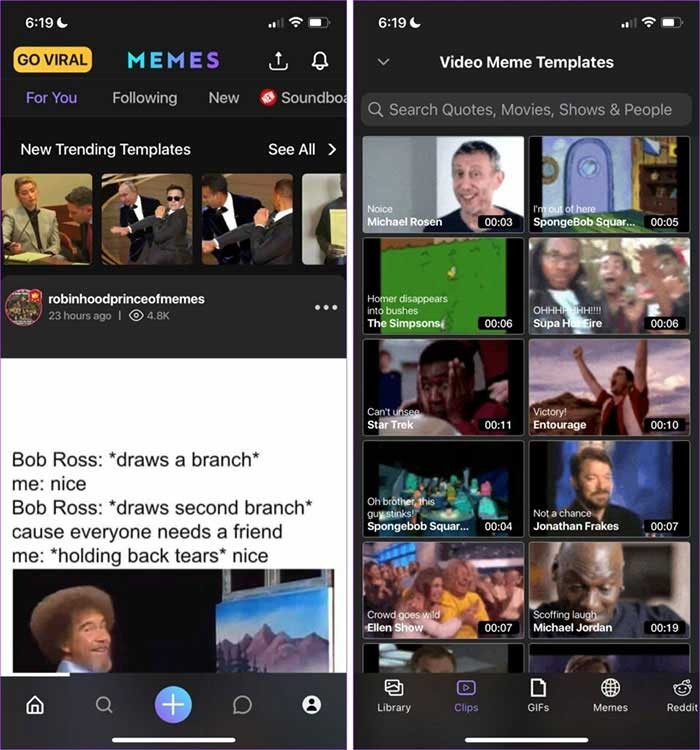
Task: Switch to the GIFs tab
Action: click(x=538, y=695)
